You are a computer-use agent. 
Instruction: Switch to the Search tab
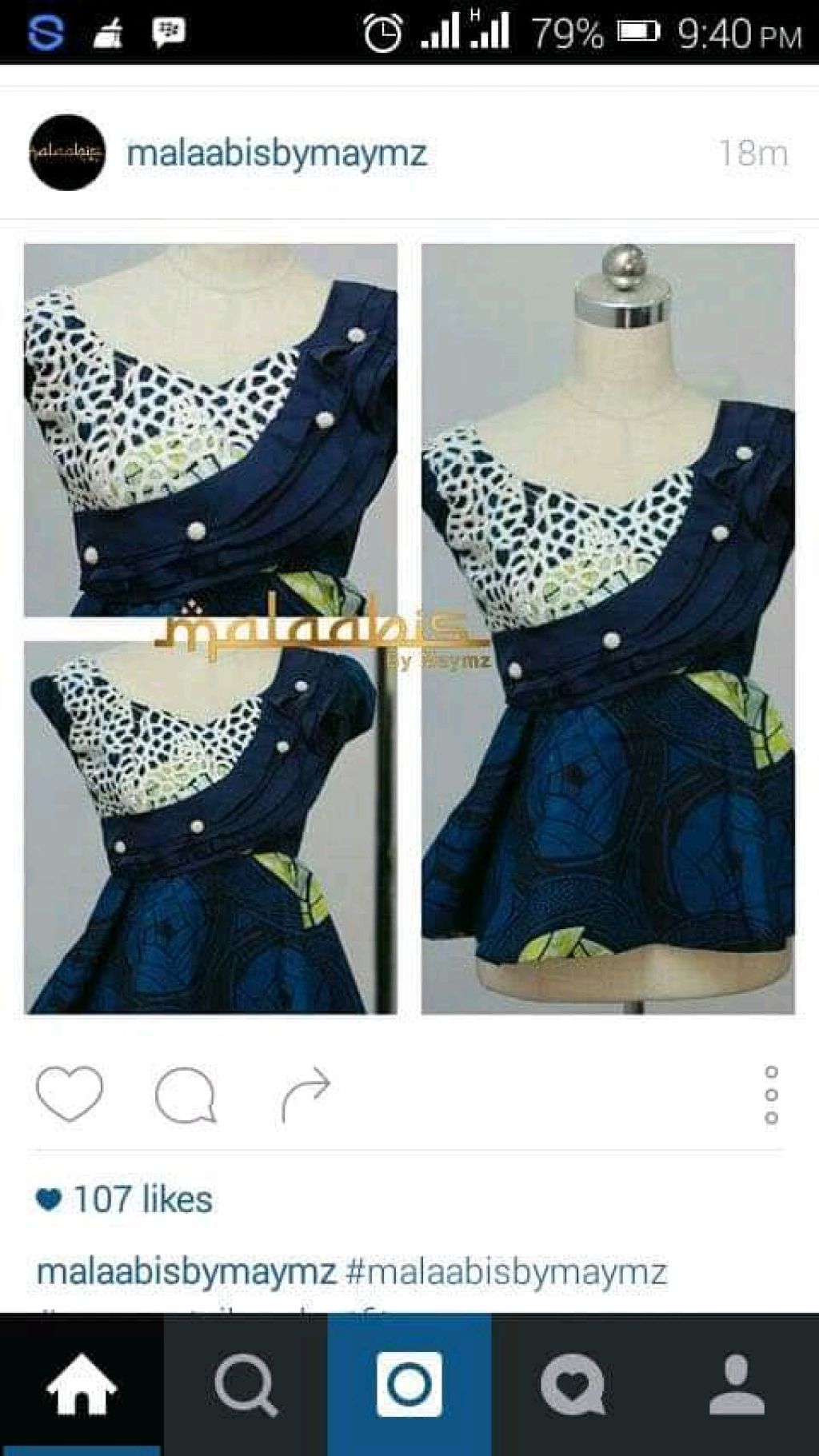[x=246, y=1383]
